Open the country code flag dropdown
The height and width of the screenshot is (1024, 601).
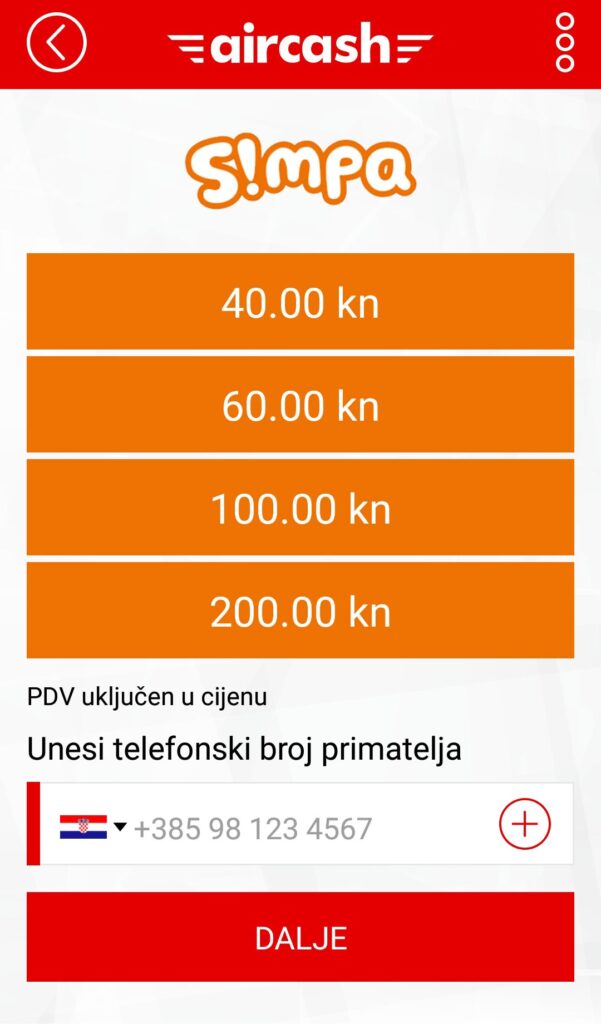(x=93, y=827)
